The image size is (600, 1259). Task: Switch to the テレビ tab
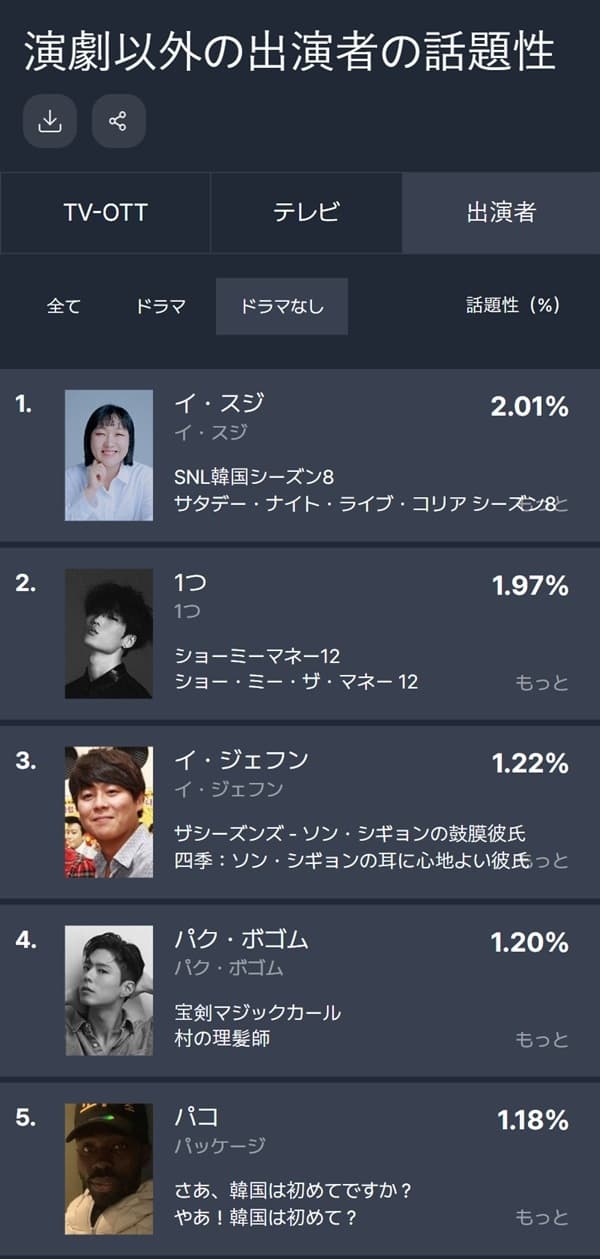pos(306,213)
